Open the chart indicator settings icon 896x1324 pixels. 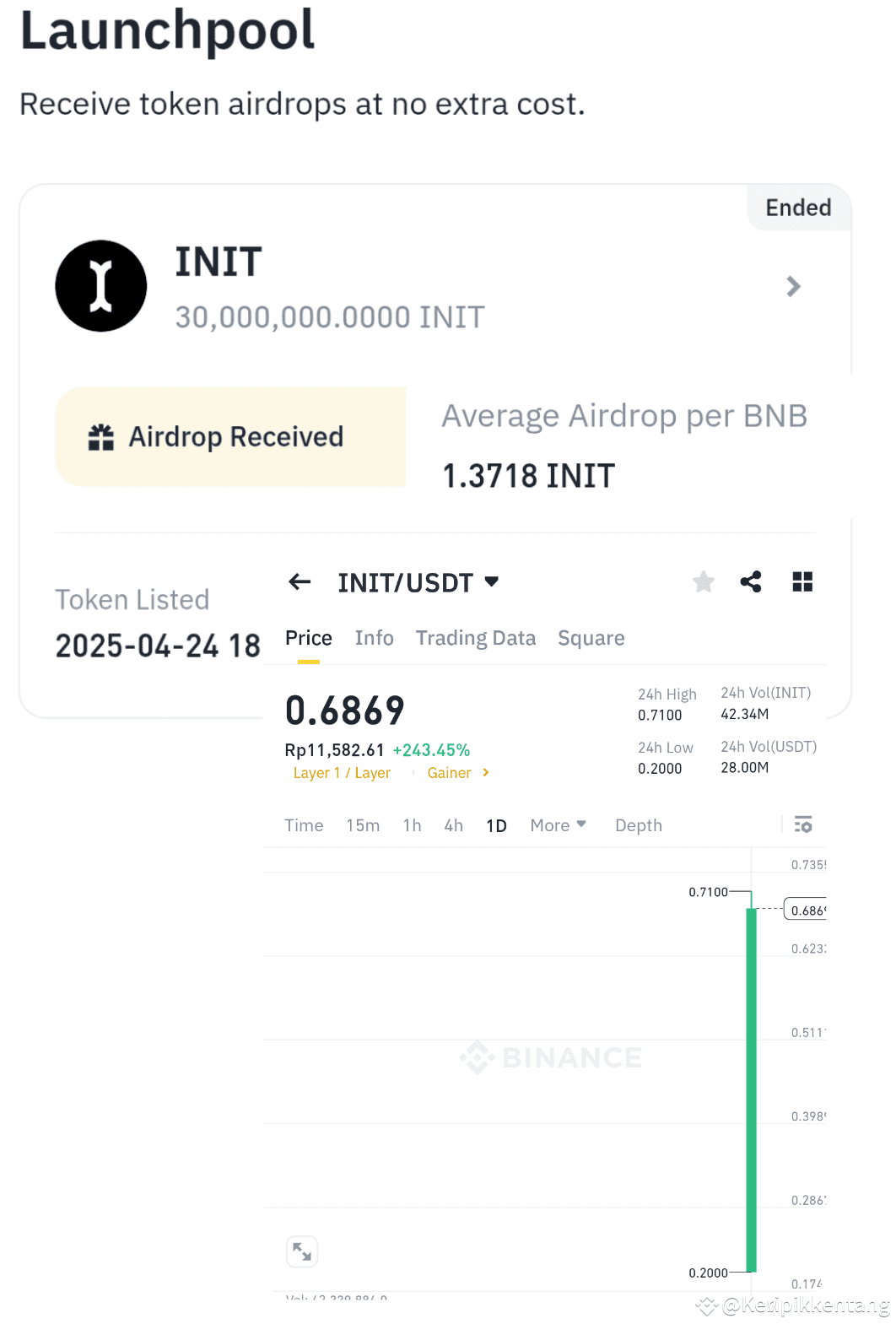click(803, 824)
